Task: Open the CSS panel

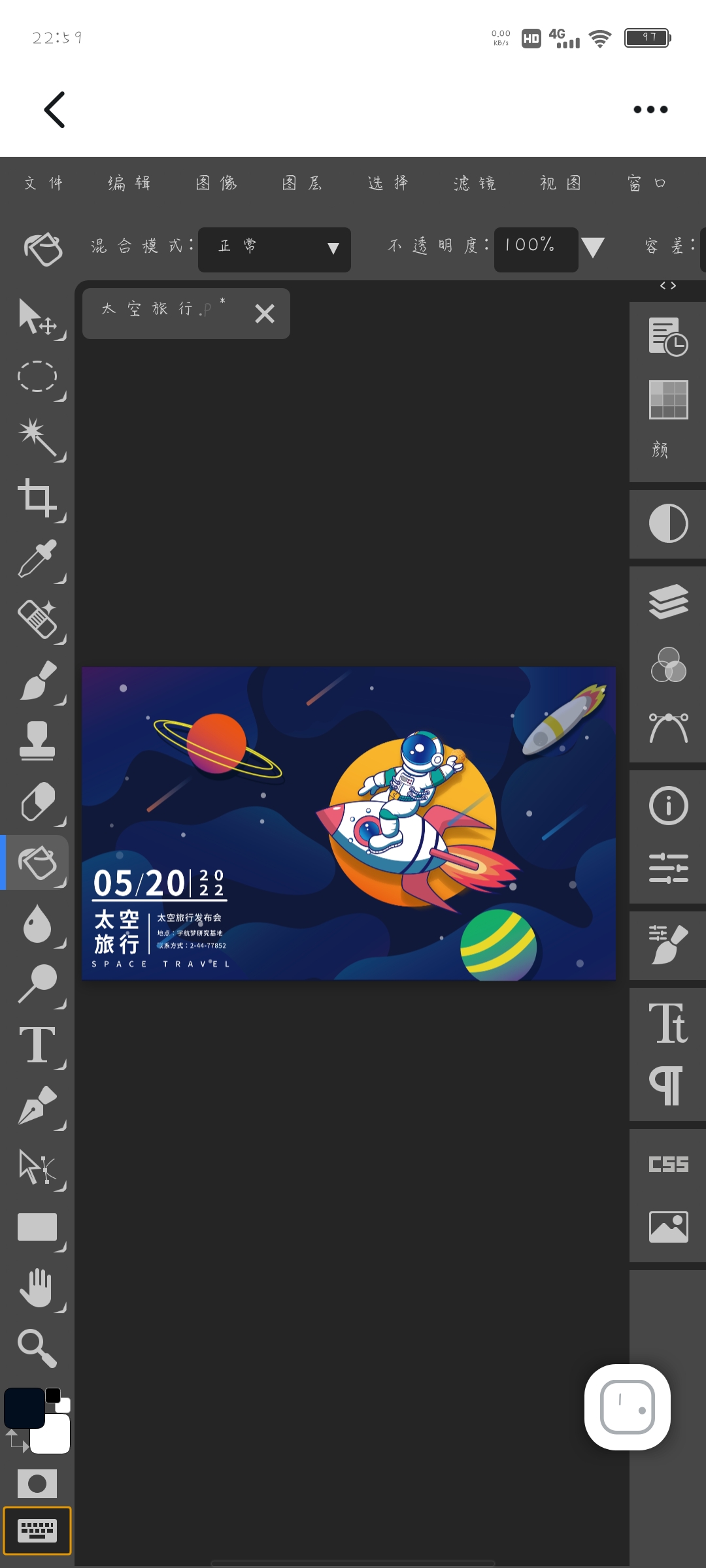Action: (668, 1164)
